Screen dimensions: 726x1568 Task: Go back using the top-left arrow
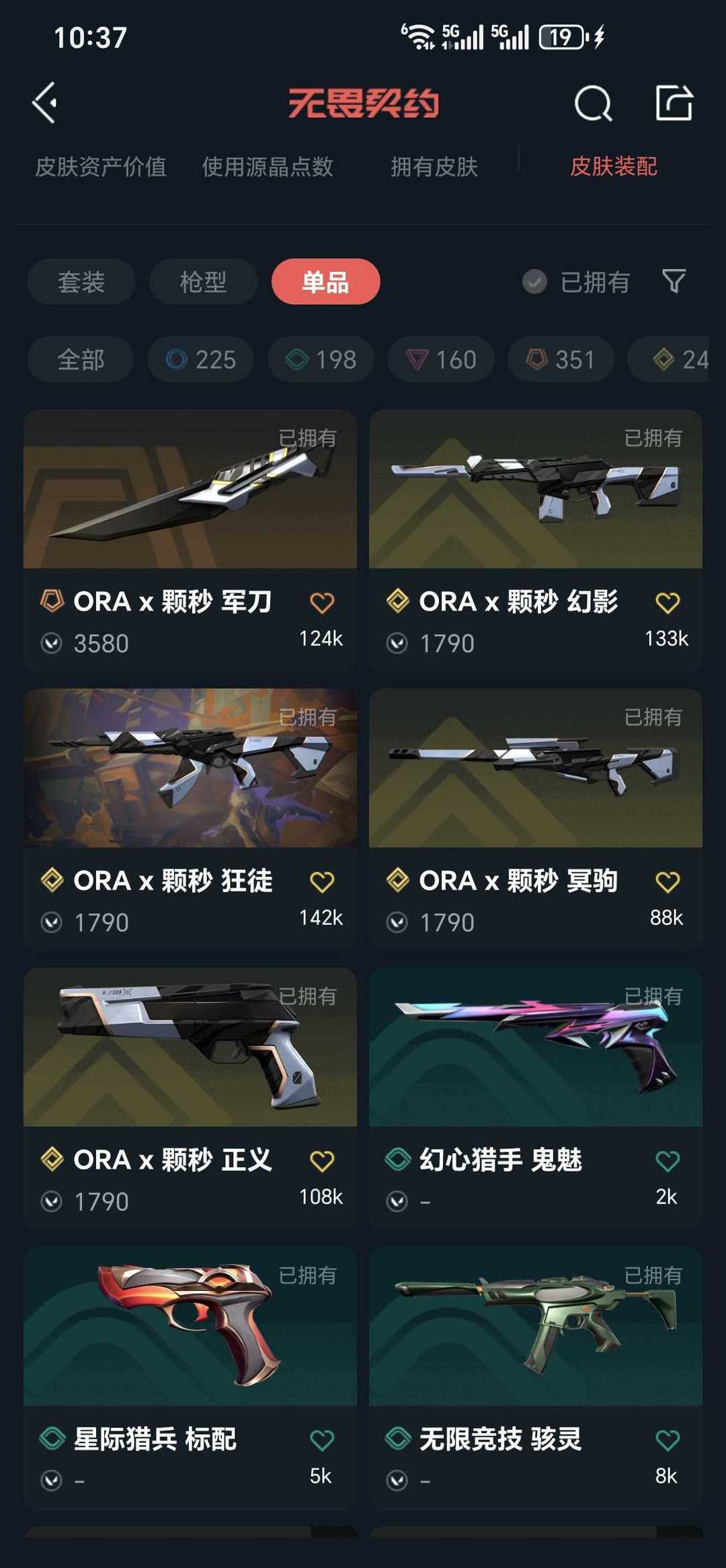point(44,103)
